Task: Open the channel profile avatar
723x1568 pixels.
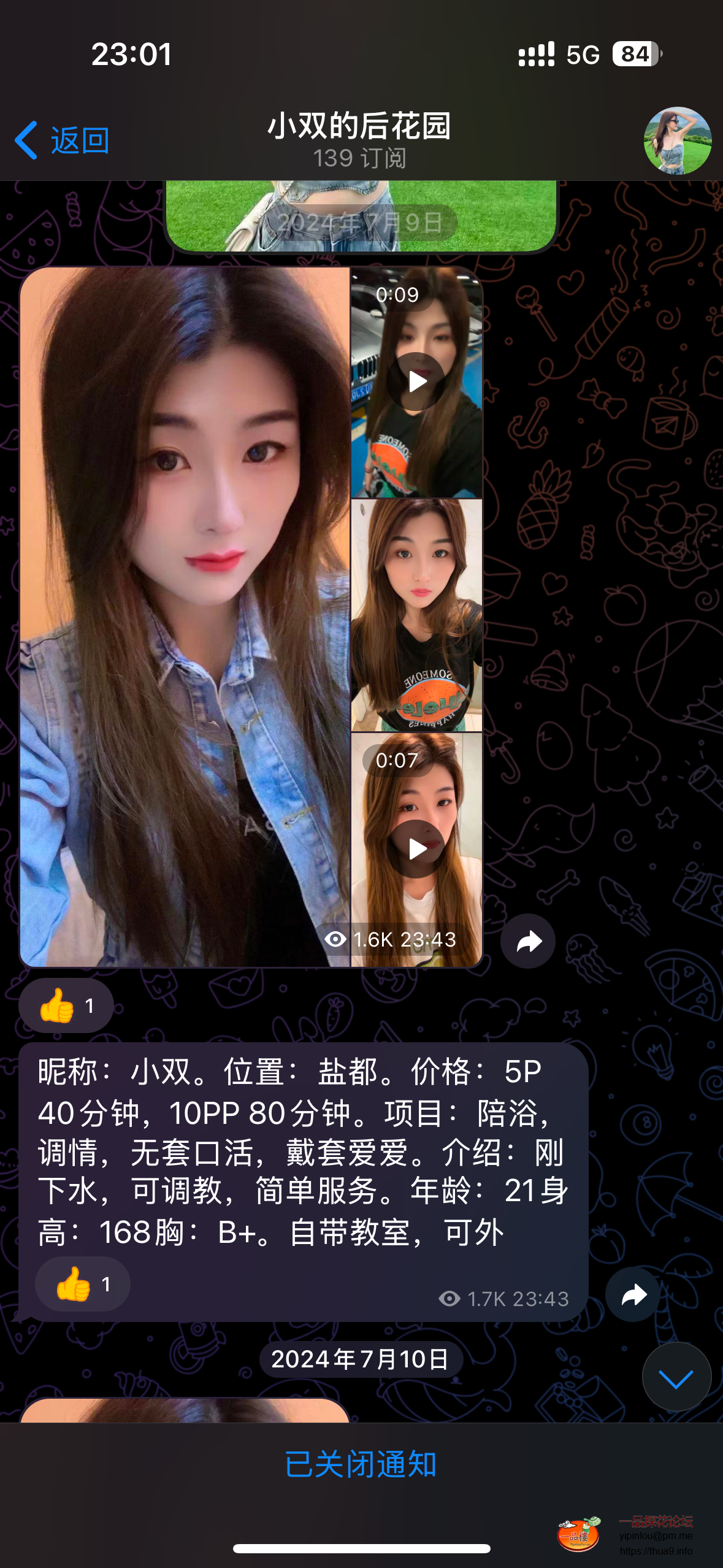Action: [677, 140]
